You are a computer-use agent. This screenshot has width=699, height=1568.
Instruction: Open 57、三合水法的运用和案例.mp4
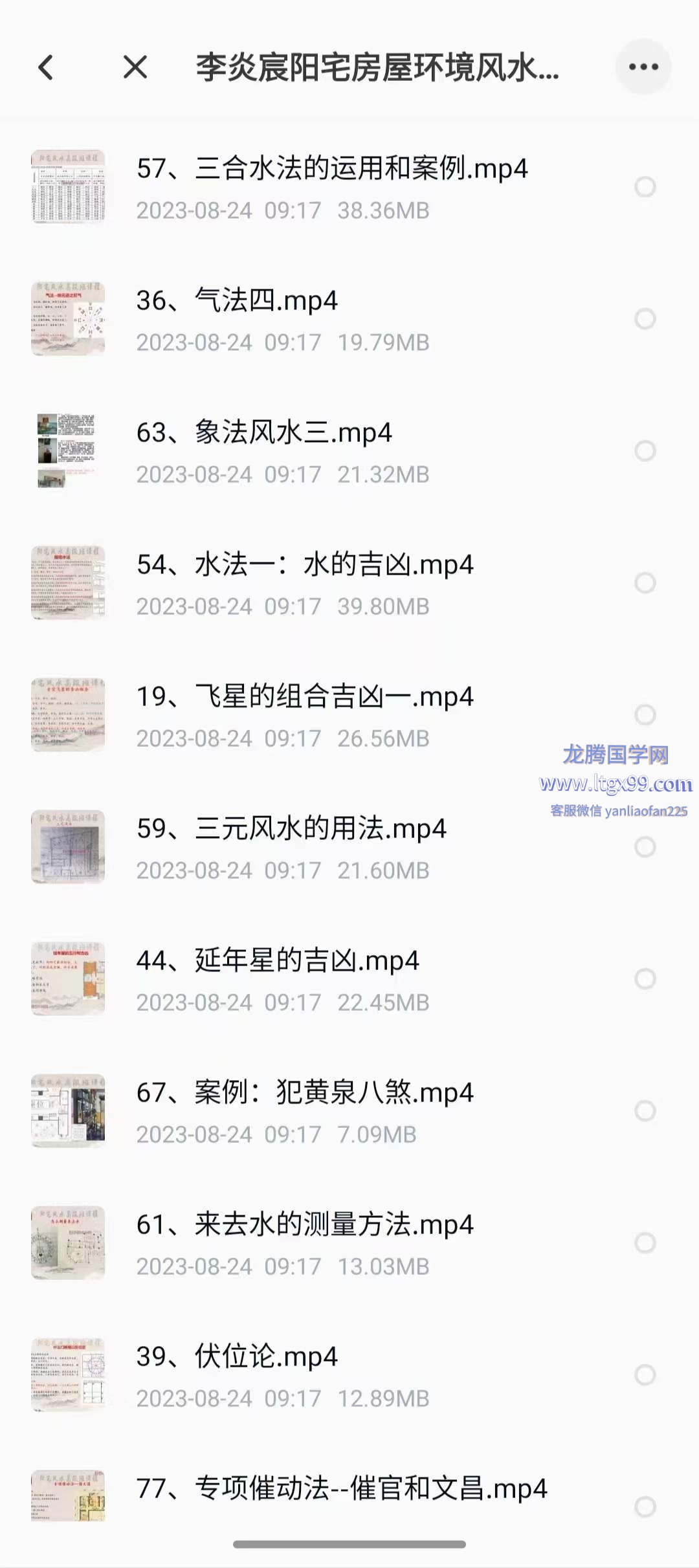coord(331,170)
